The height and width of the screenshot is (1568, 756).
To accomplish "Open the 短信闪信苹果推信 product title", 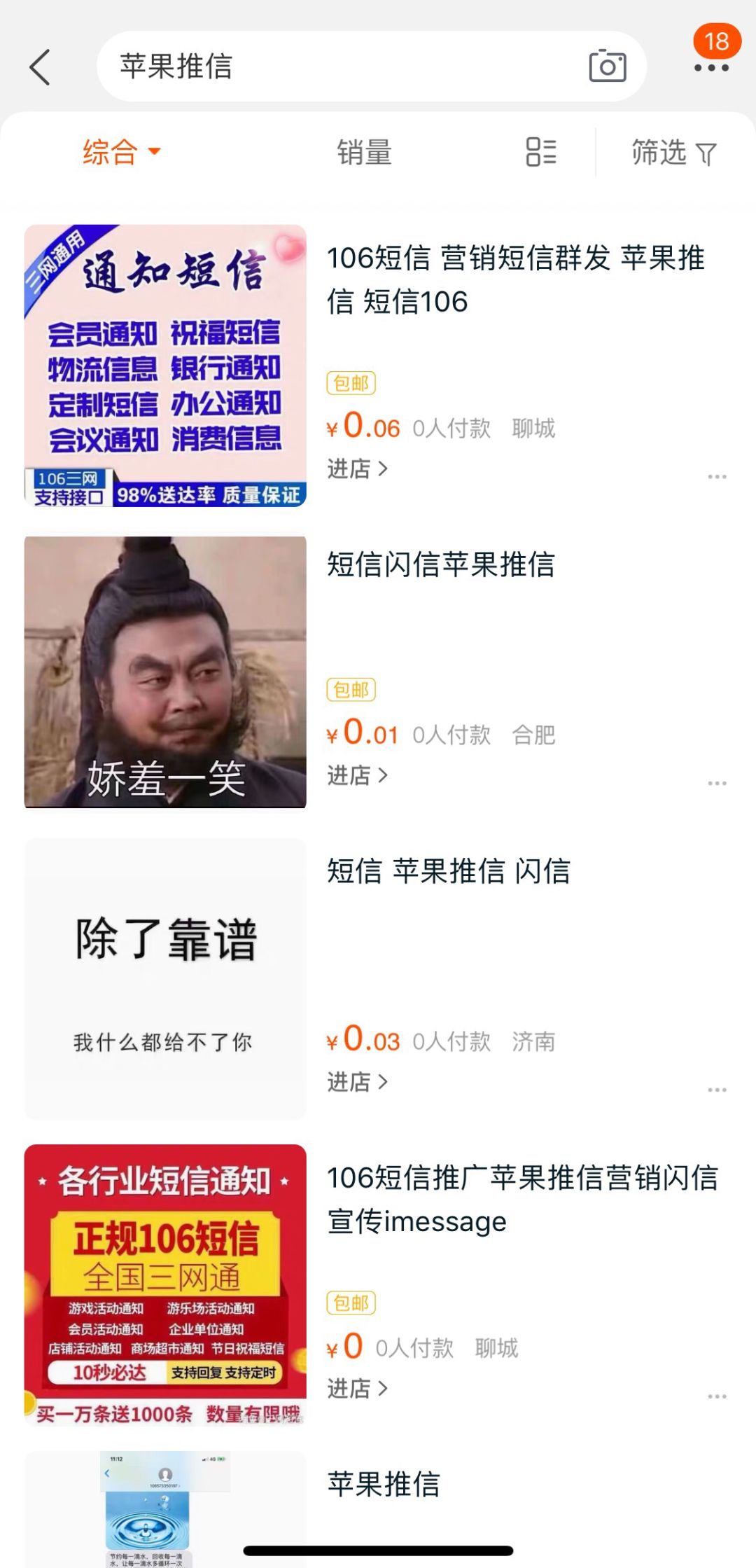I will [442, 566].
